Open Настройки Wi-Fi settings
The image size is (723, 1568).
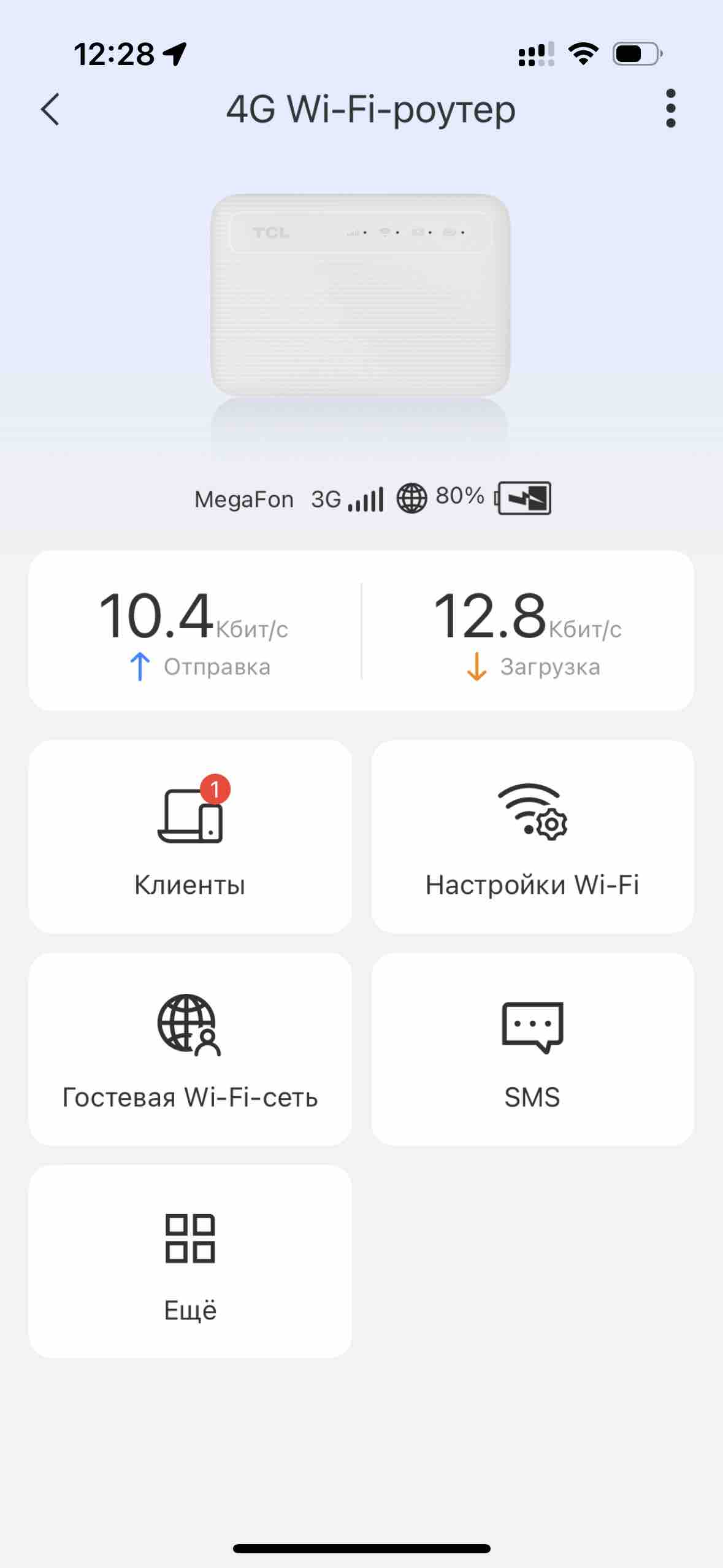pos(532,836)
